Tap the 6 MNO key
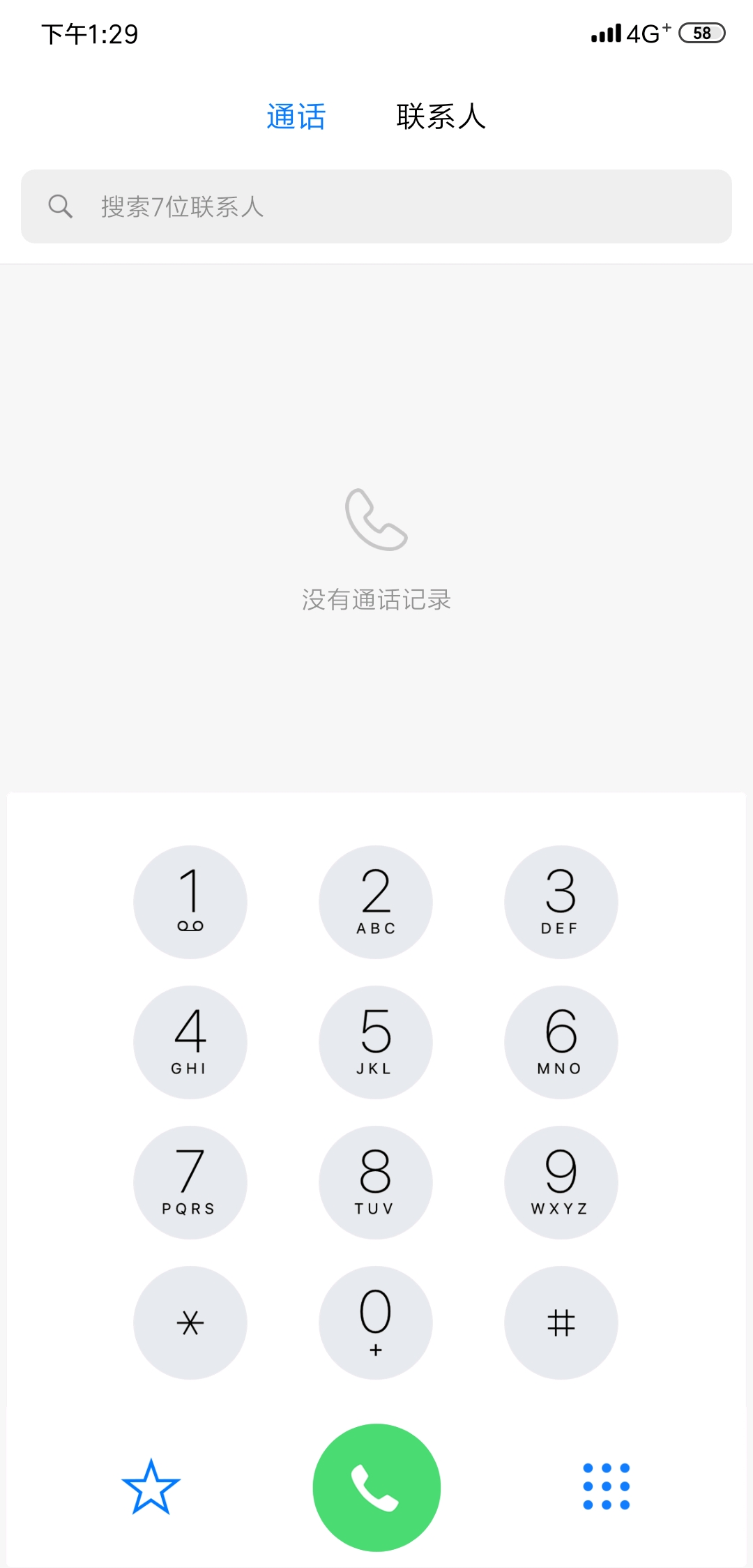The image size is (753, 1568). pyautogui.click(x=561, y=1042)
